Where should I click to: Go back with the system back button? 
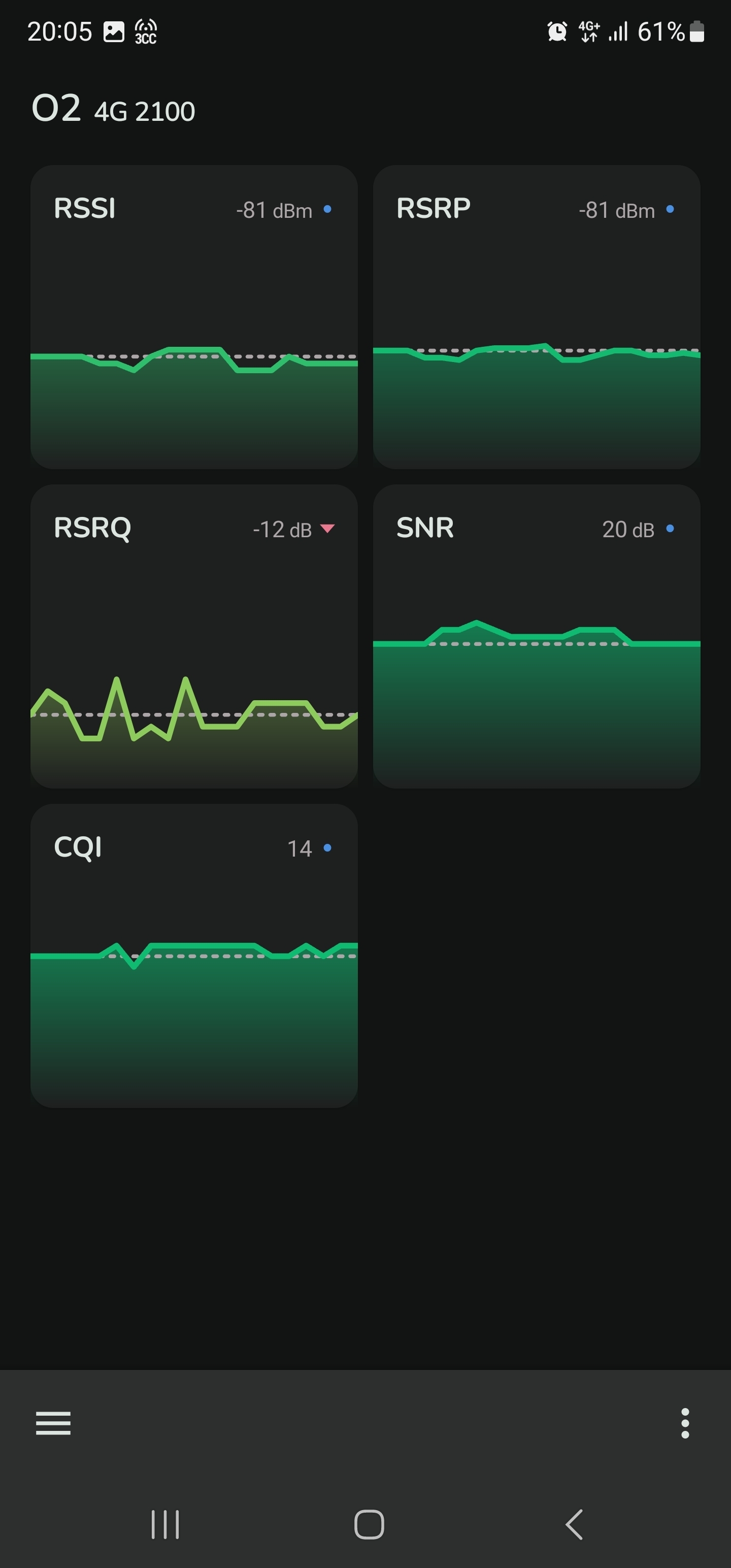[574, 1524]
